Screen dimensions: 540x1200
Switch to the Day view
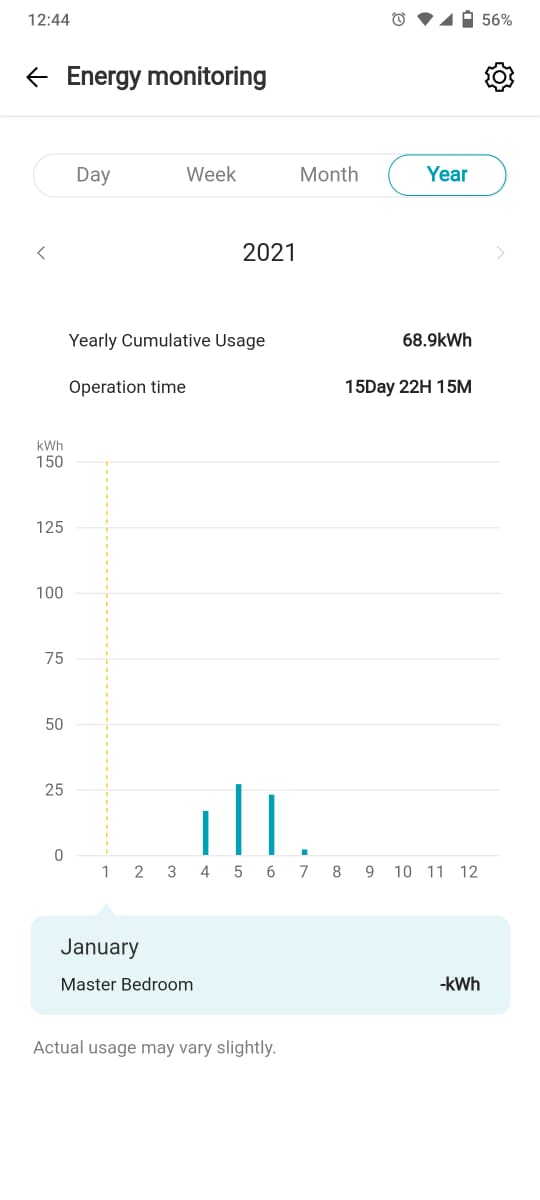click(93, 174)
